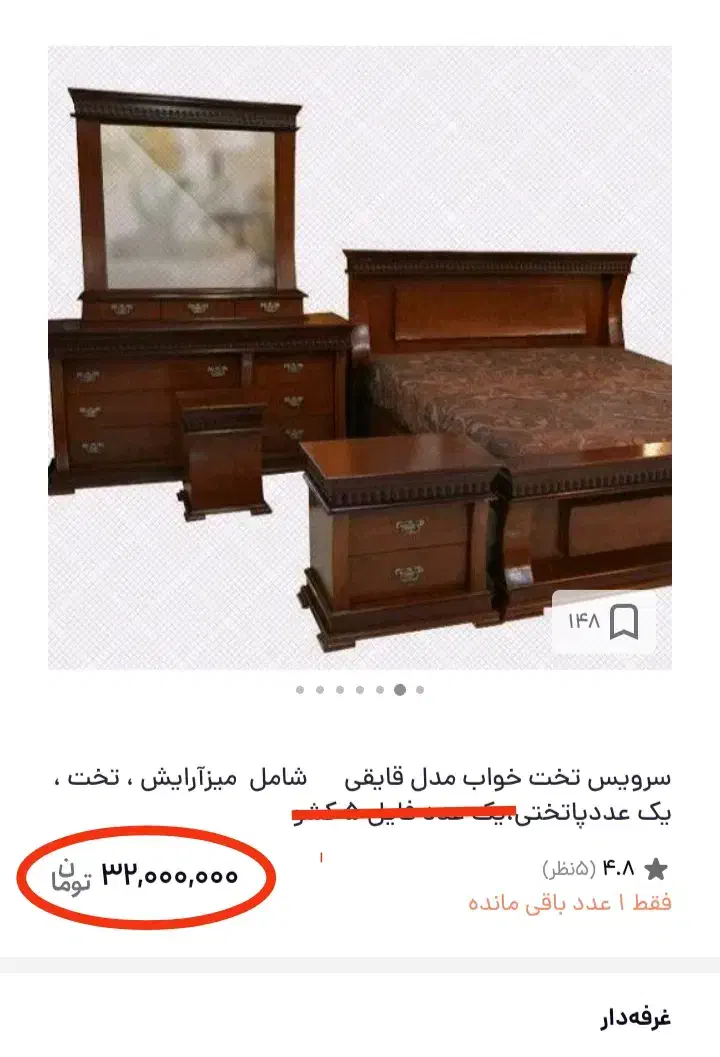The image size is (720, 1057).
Task: Tap the saves counter showing ۱۴۸
Action: 585,620
